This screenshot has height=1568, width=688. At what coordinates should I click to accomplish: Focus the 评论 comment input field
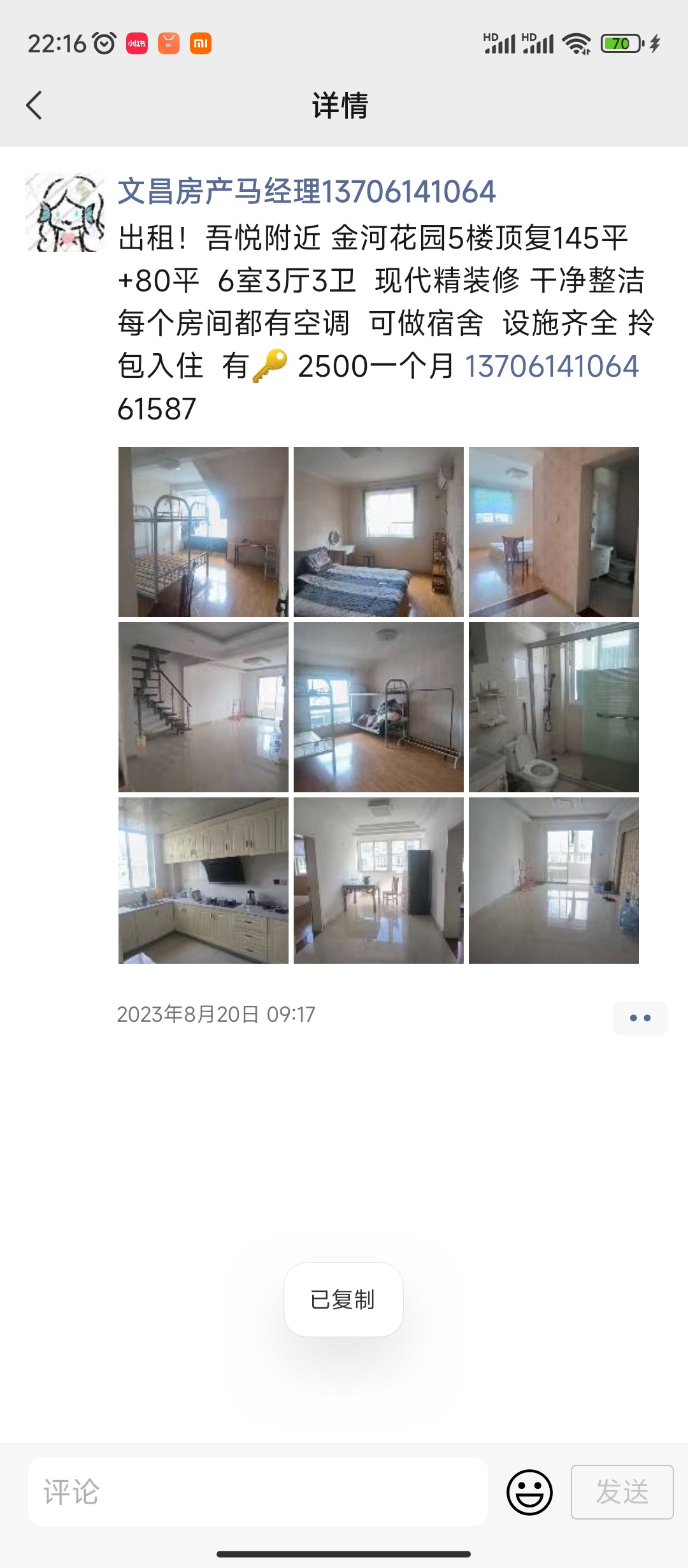pyautogui.click(x=258, y=1492)
